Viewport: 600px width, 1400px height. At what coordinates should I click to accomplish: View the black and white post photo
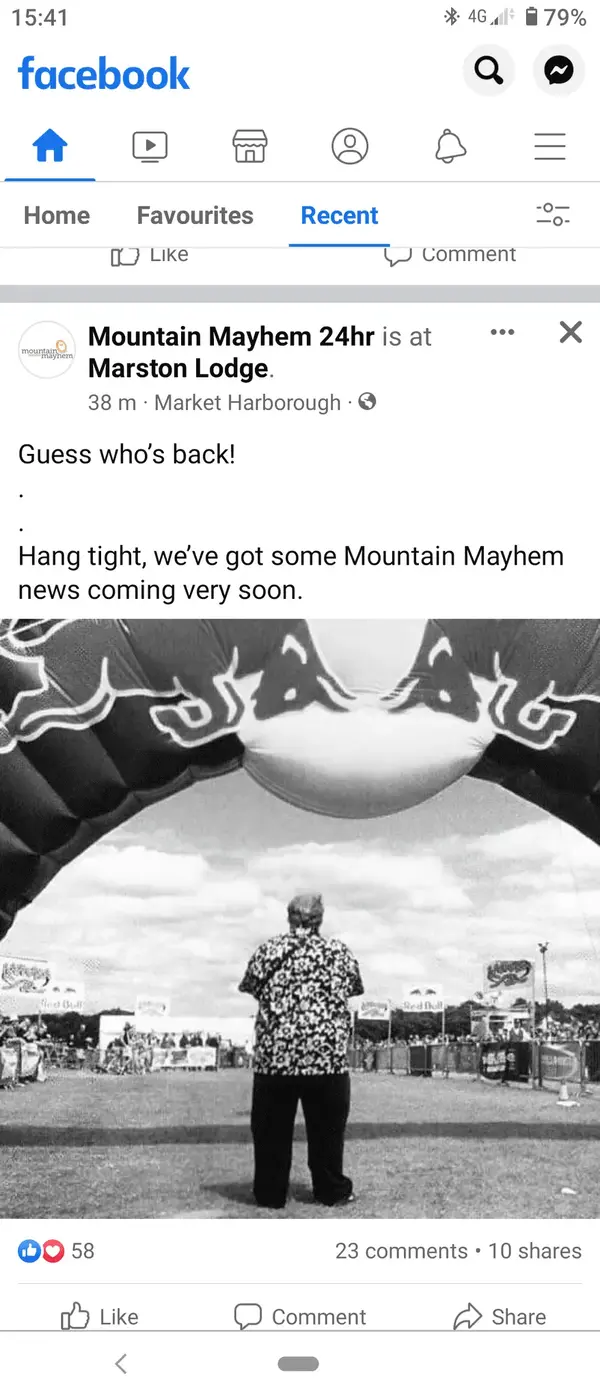(300, 918)
